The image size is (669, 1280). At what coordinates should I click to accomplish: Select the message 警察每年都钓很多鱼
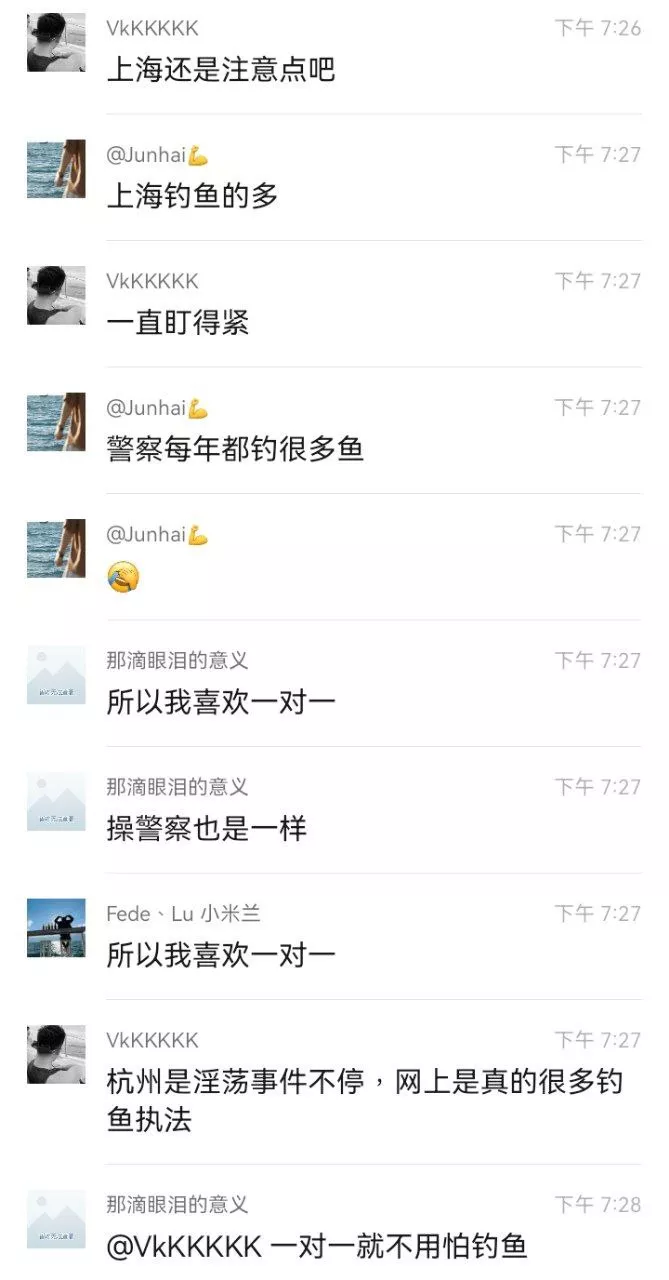pyautogui.click(x=235, y=449)
